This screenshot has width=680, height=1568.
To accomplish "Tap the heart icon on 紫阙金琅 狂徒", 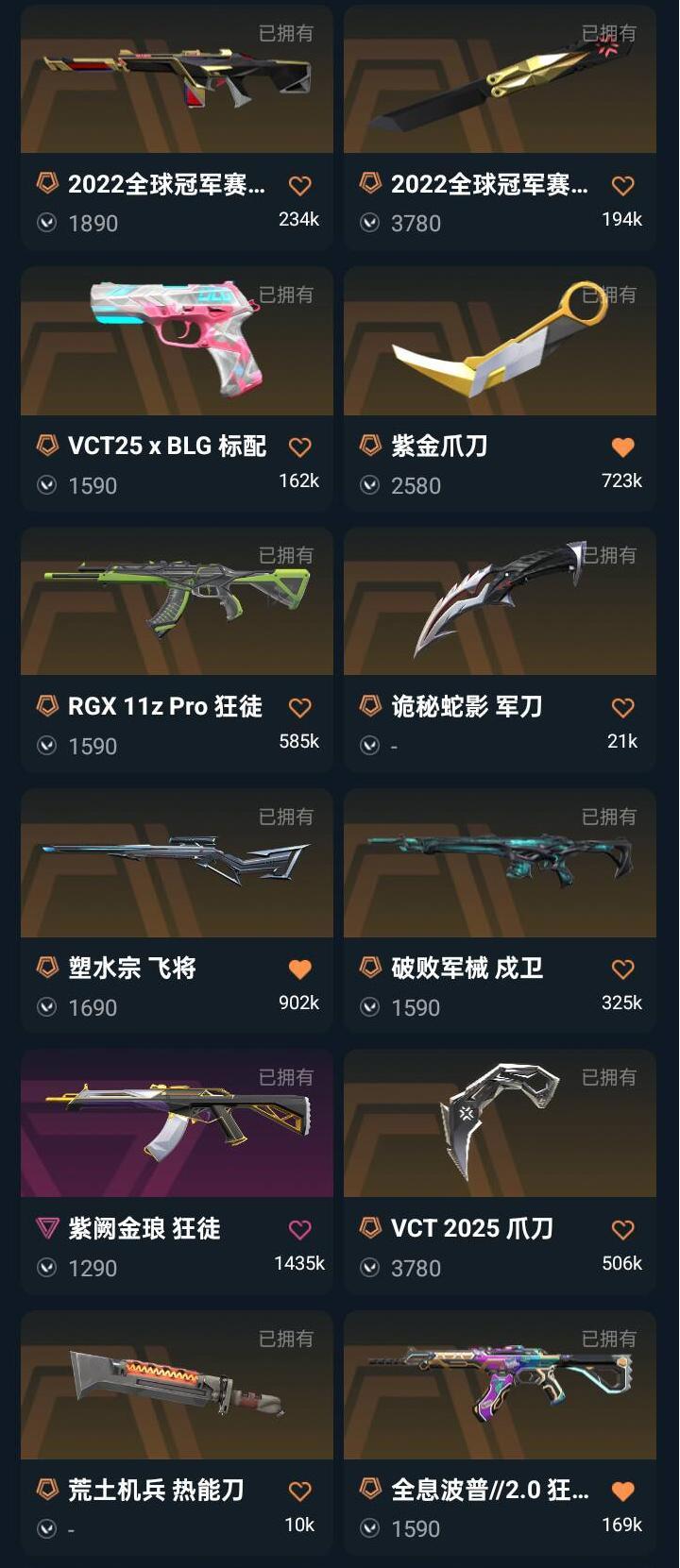I will tap(299, 1229).
